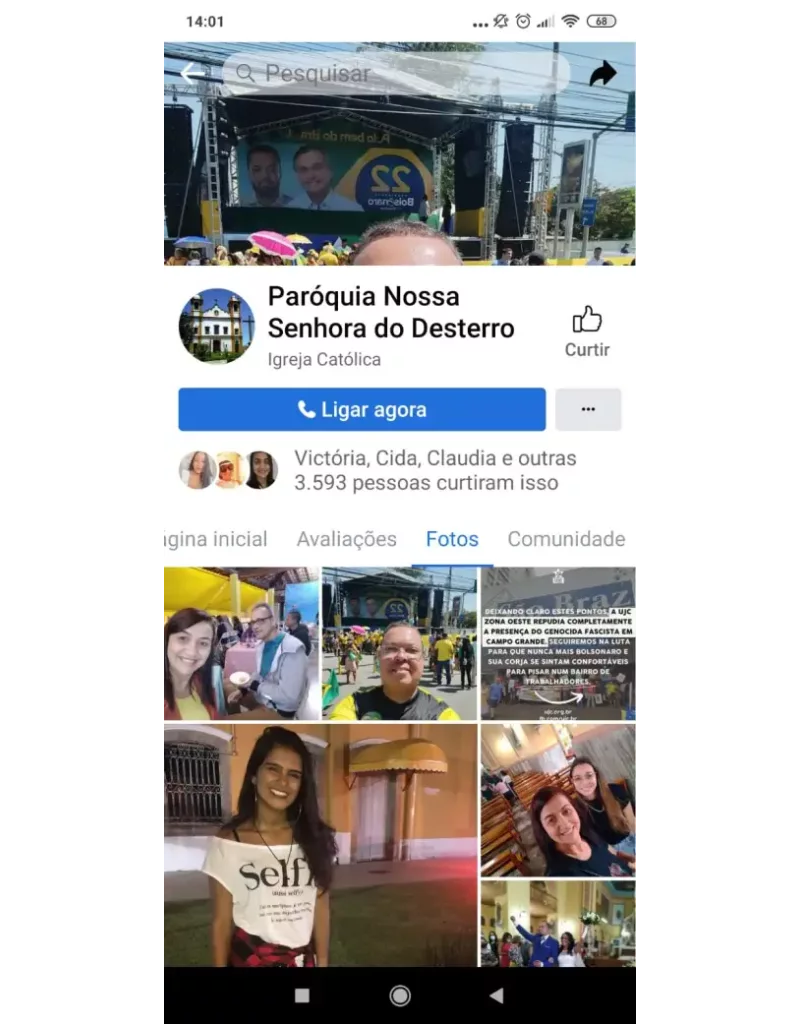The height and width of the screenshot is (1024, 800).
Task: Go back using the top-left arrow
Action: 191,73
